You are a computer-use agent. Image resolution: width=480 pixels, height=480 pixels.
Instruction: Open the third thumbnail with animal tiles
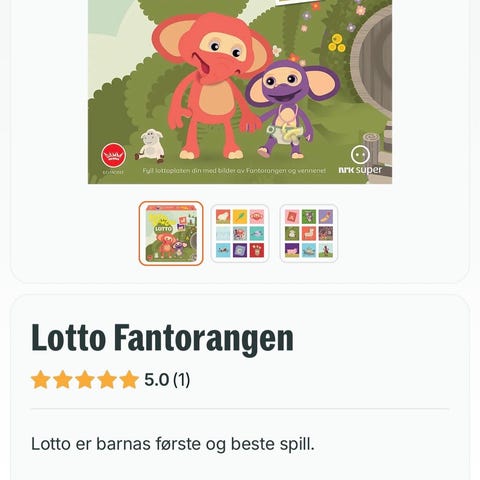pyautogui.click(x=309, y=233)
